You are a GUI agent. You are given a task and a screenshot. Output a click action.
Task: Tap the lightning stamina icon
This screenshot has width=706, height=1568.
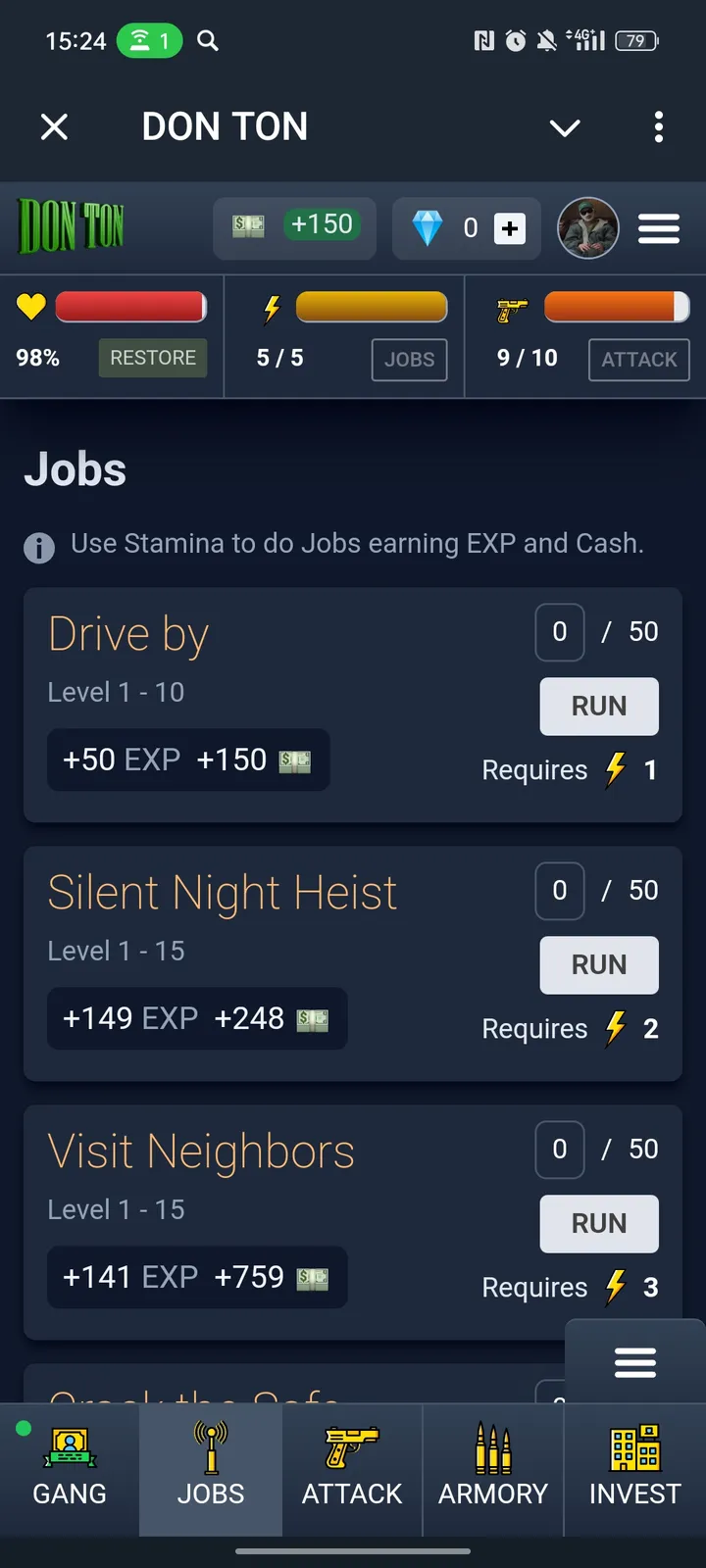pyautogui.click(x=272, y=307)
